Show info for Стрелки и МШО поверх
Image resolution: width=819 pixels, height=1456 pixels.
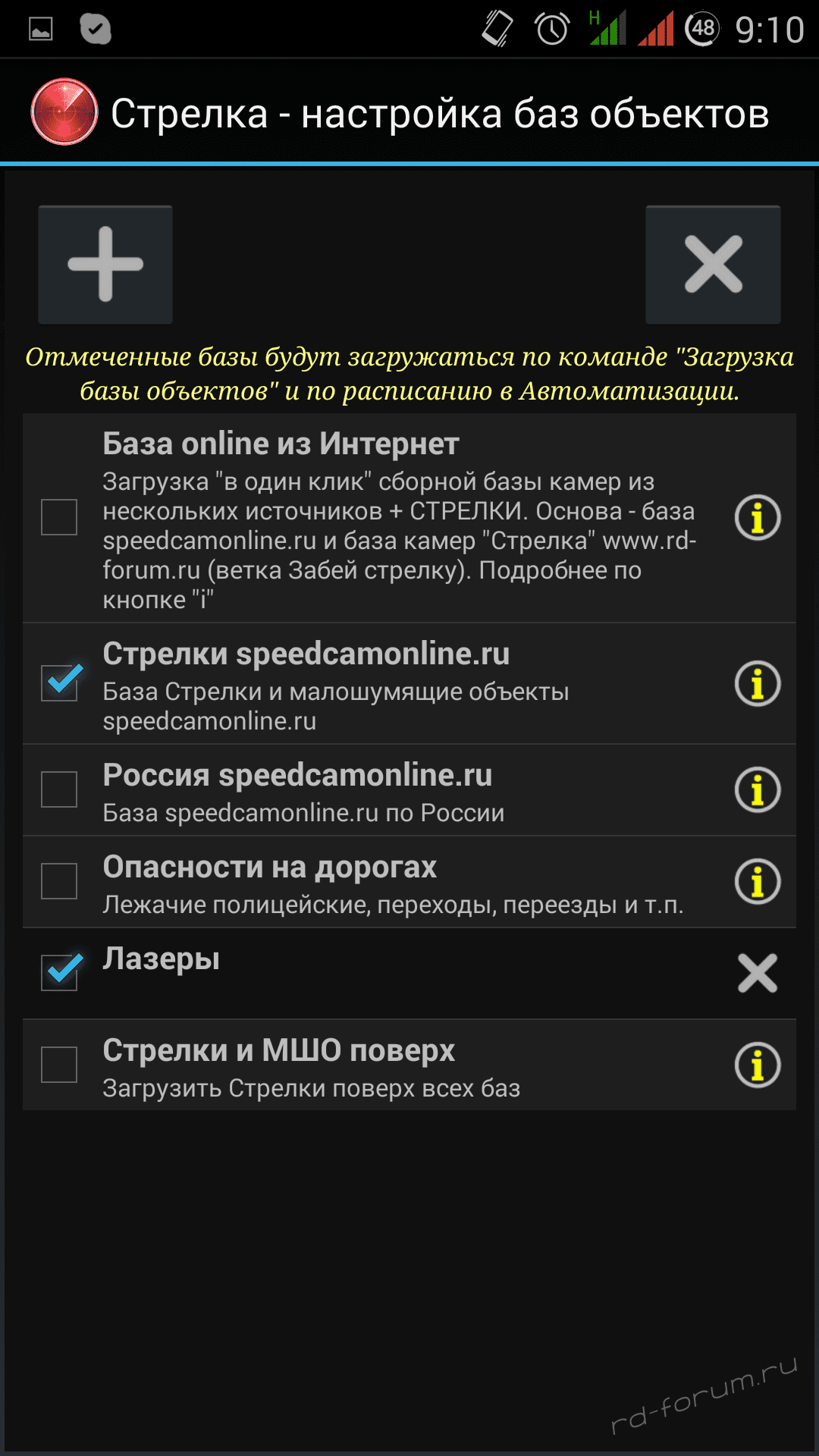pos(758,1065)
